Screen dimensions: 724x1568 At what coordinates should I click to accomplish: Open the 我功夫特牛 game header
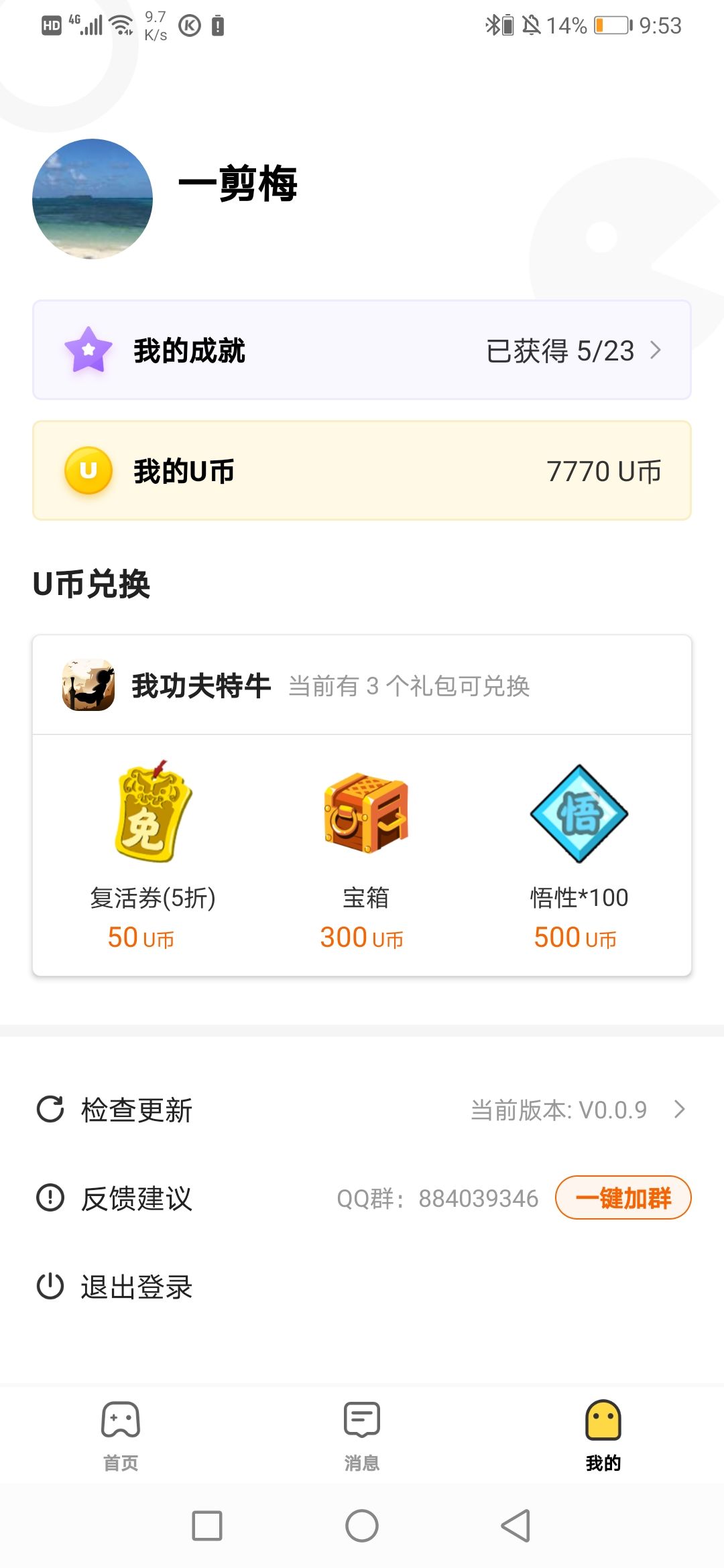pos(362,685)
